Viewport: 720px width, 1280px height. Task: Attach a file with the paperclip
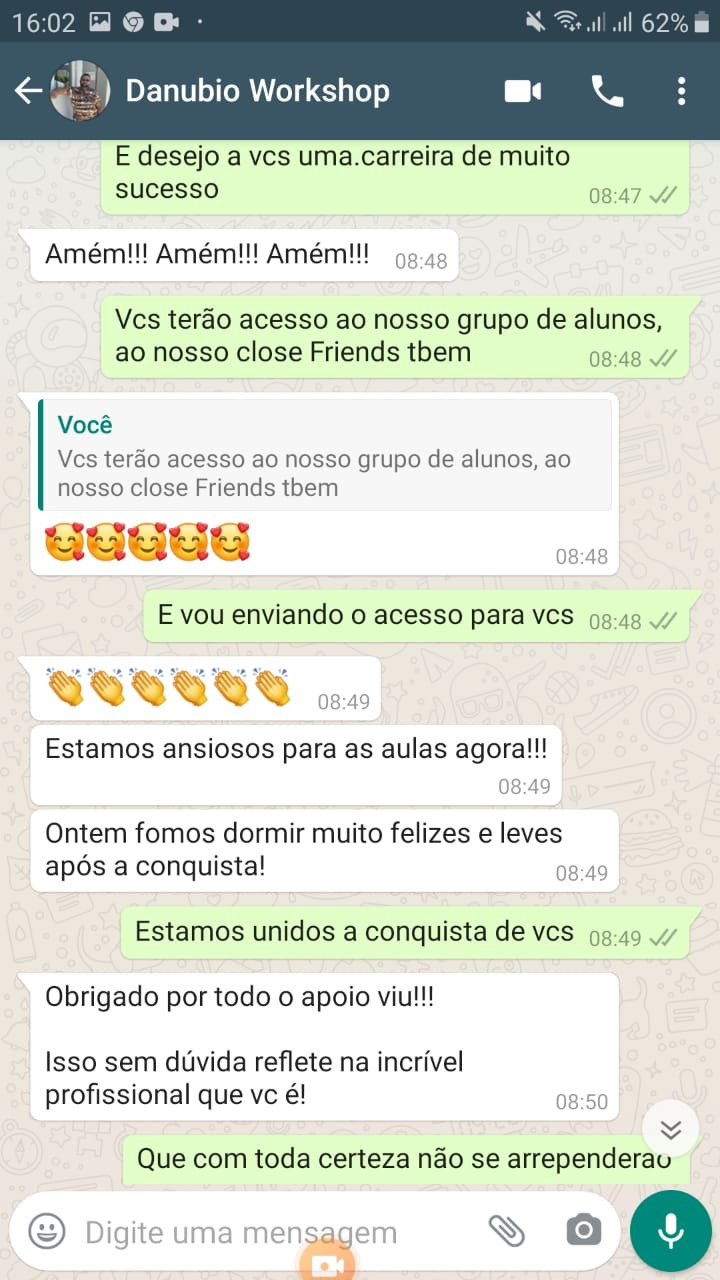click(x=507, y=1231)
